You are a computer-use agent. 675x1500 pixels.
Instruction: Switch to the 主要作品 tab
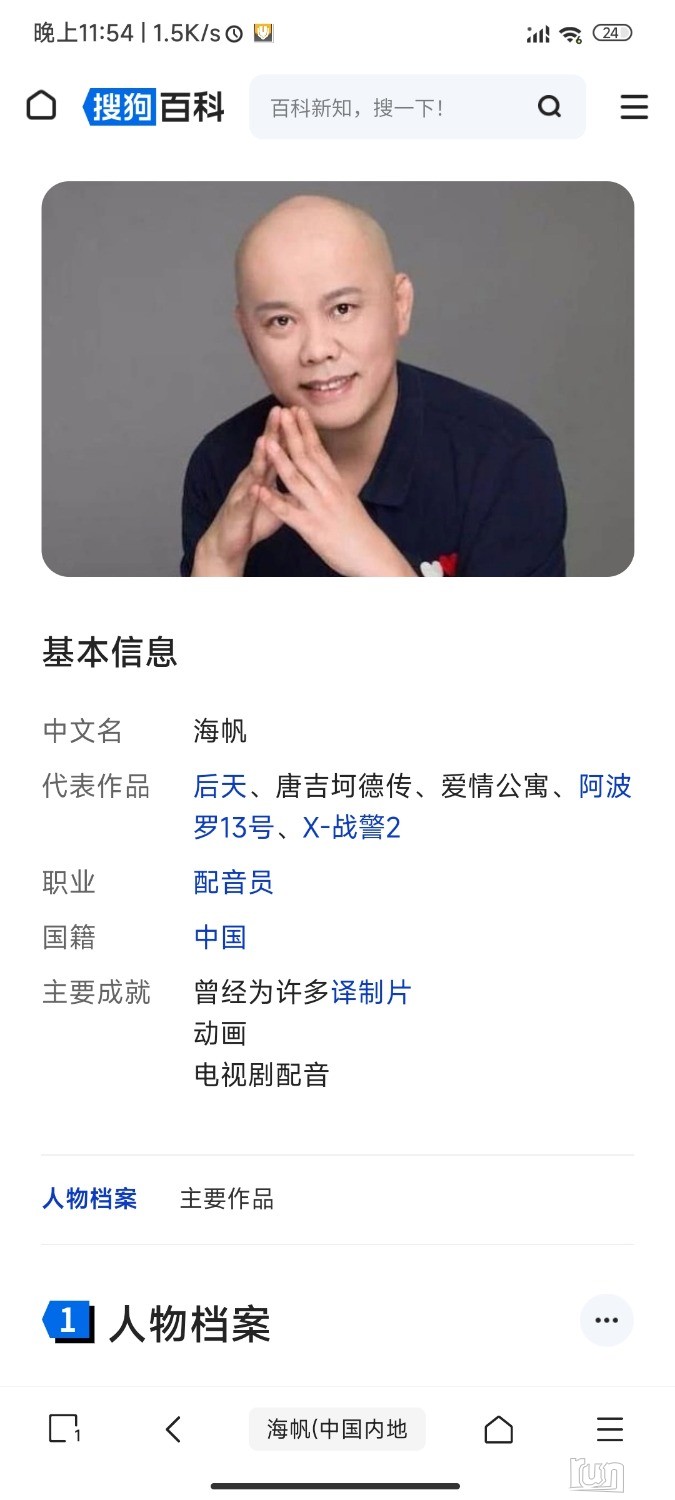point(227,1198)
